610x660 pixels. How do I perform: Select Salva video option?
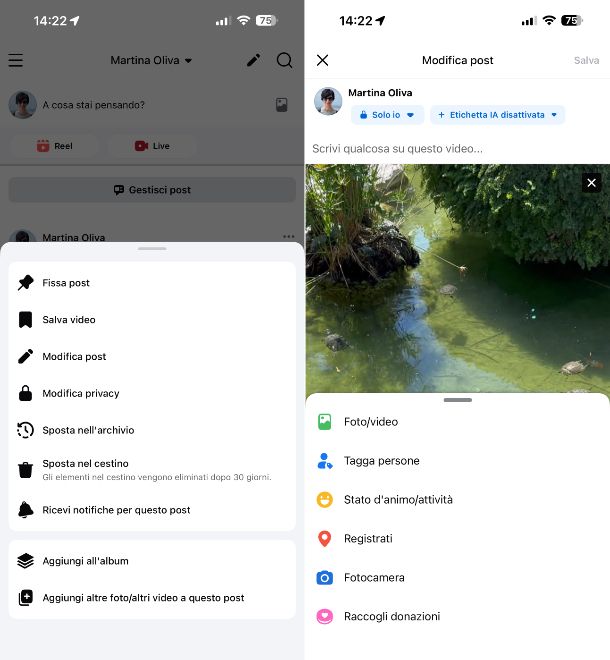pyautogui.click(x=68, y=320)
